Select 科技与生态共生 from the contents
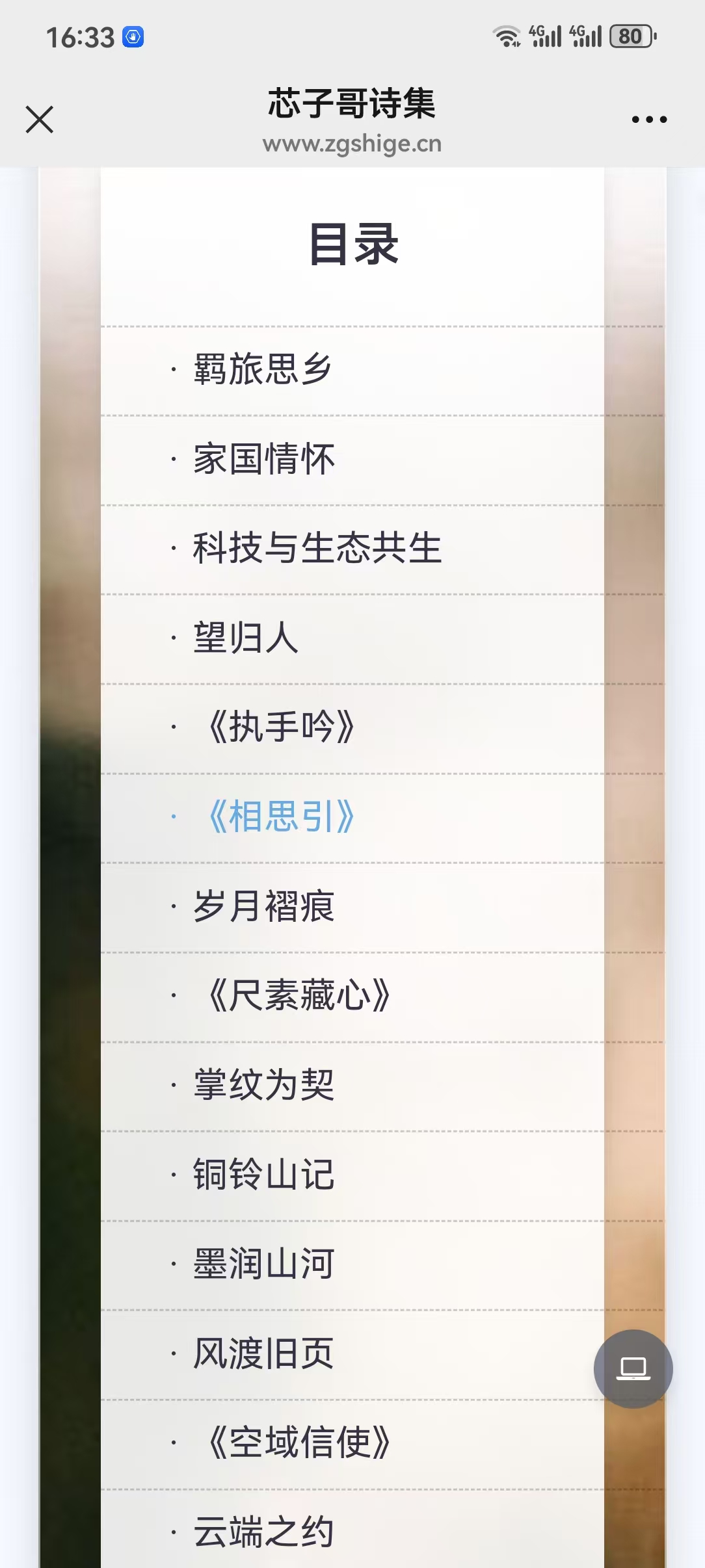Viewport: 705px width, 1568px height. point(317,548)
